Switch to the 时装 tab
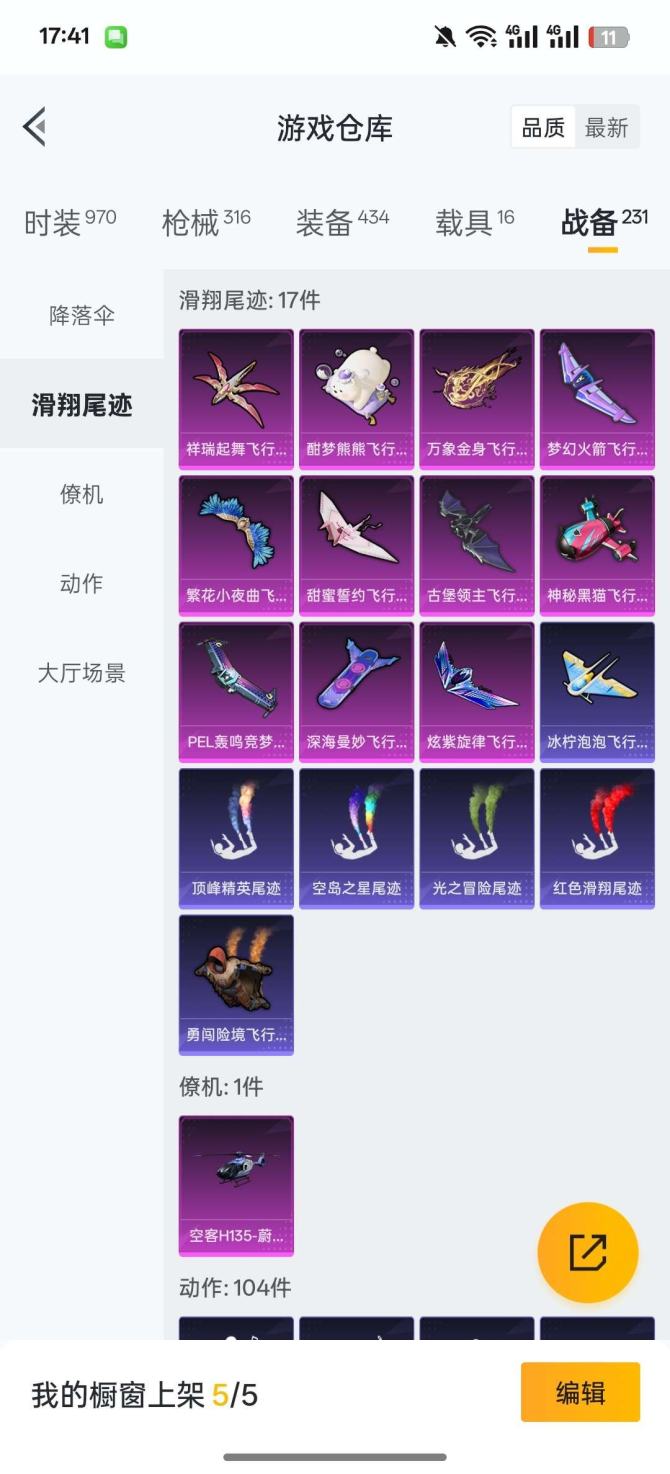 [70, 222]
